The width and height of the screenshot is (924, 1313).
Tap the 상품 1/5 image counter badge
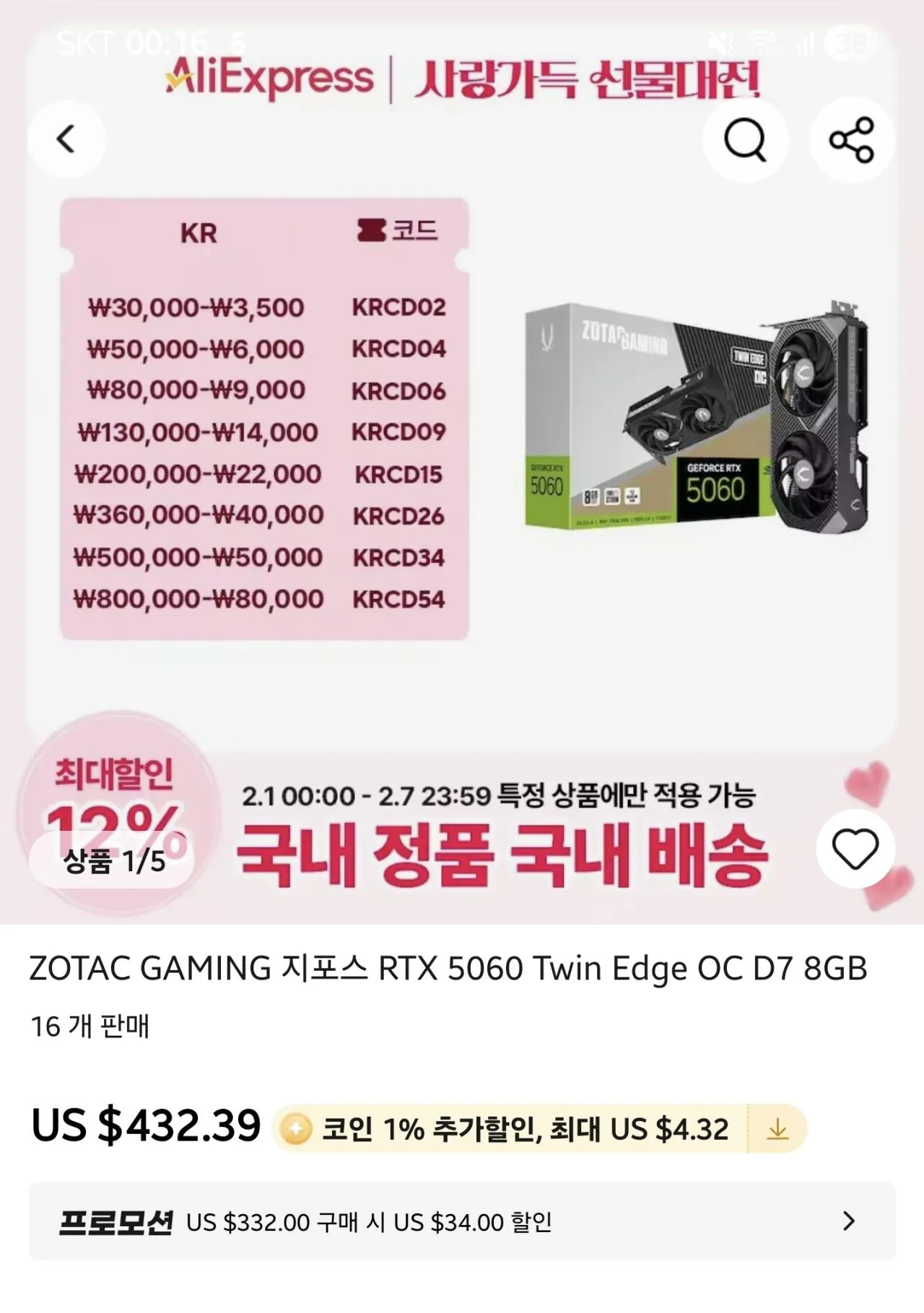coord(103,859)
